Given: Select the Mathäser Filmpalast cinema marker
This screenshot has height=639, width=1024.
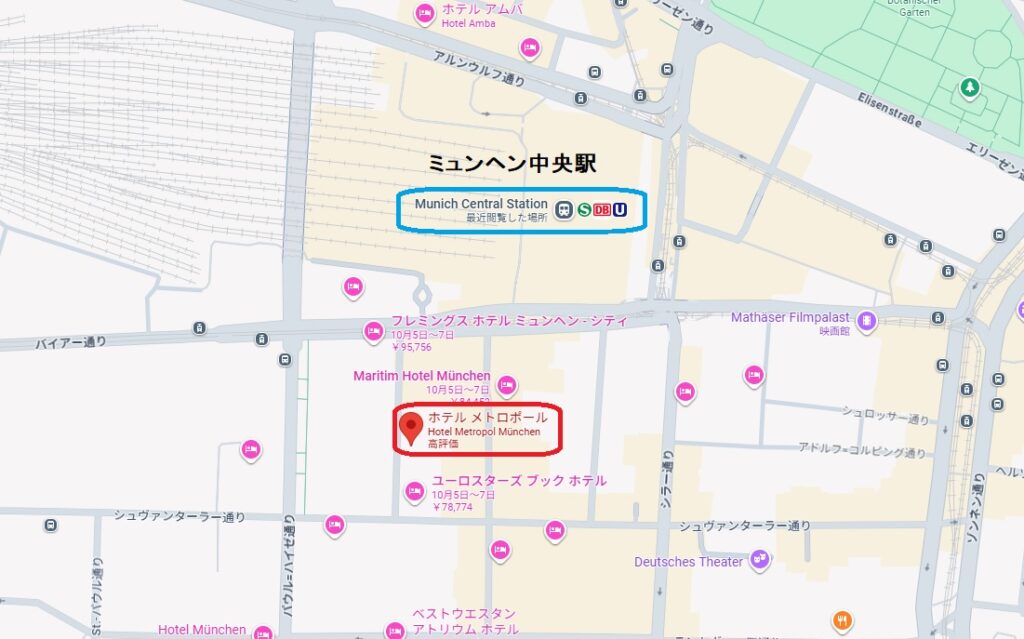Looking at the screenshot, I should [x=867, y=322].
